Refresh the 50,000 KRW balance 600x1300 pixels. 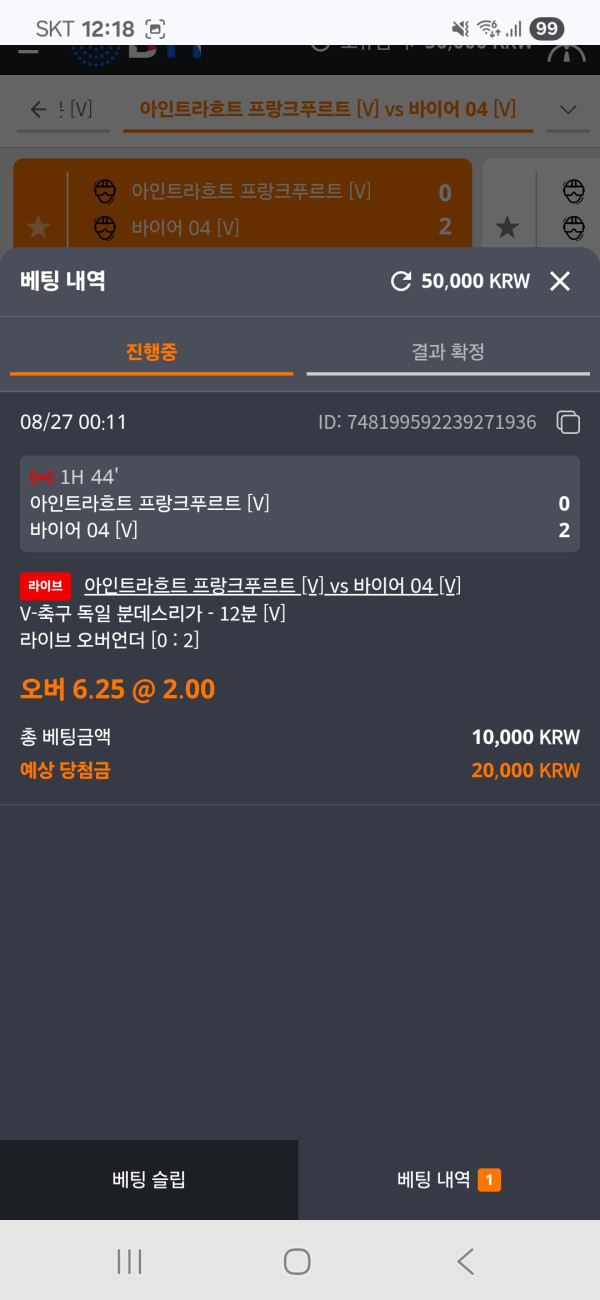coord(401,281)
